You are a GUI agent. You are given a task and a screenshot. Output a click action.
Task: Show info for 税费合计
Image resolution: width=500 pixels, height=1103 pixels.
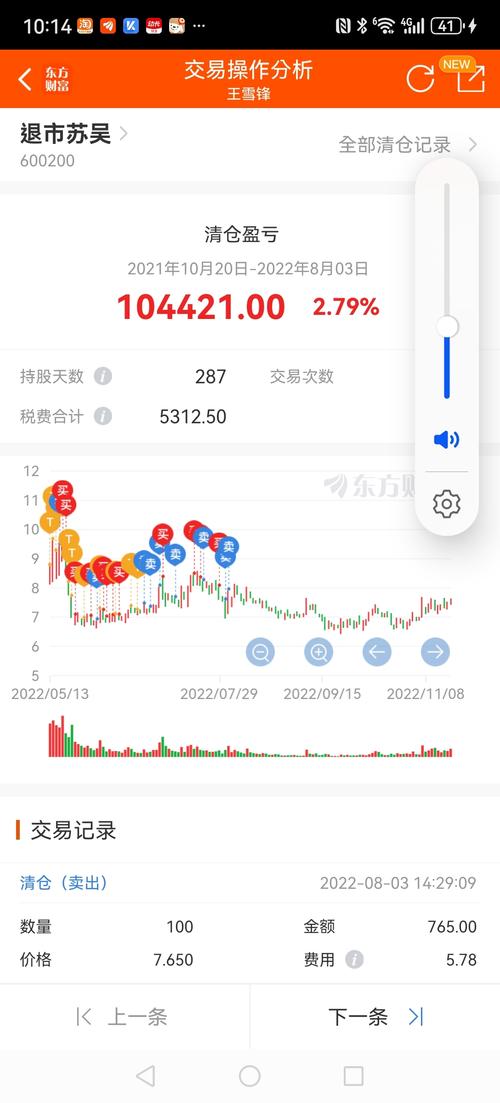click(x=103, y=416)
